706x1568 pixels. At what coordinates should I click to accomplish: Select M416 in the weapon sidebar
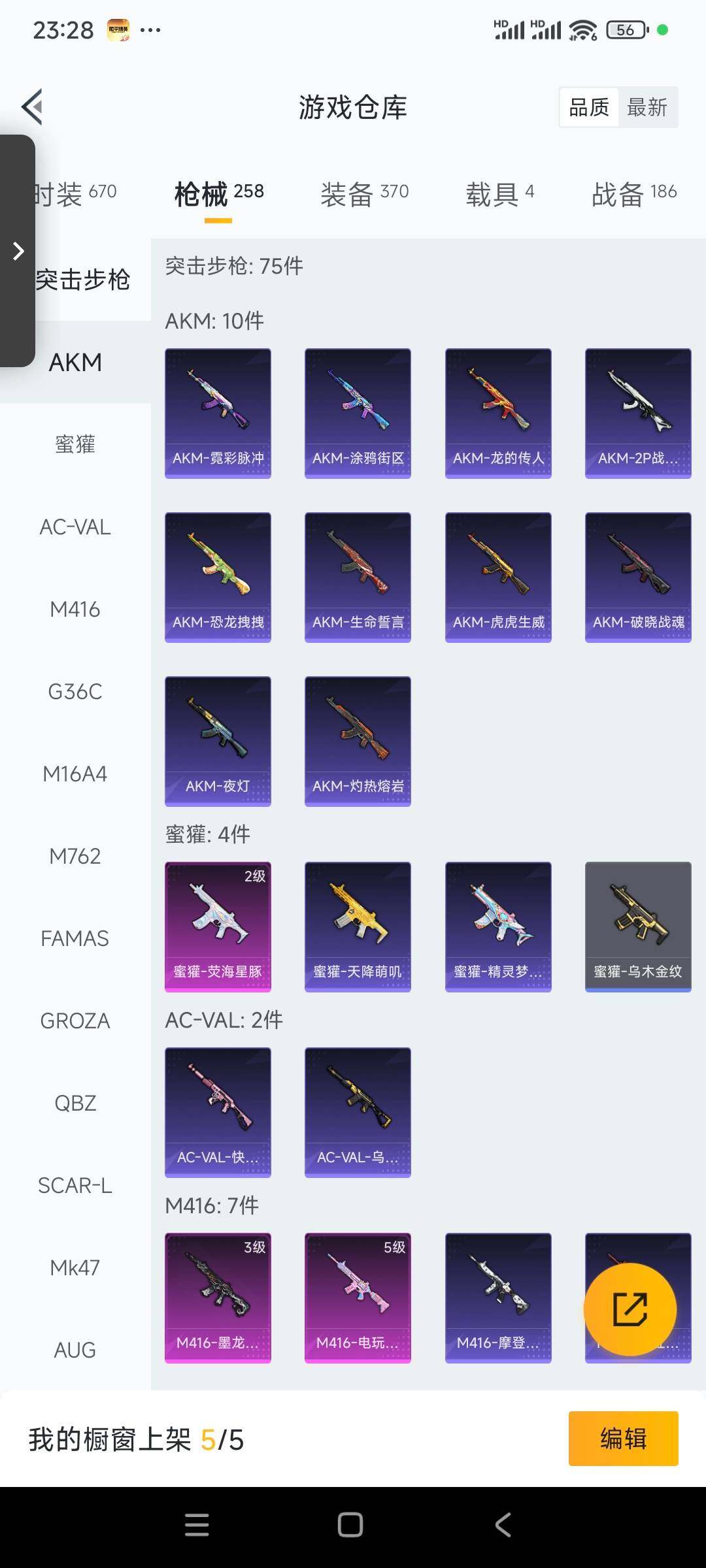[75, 610]
